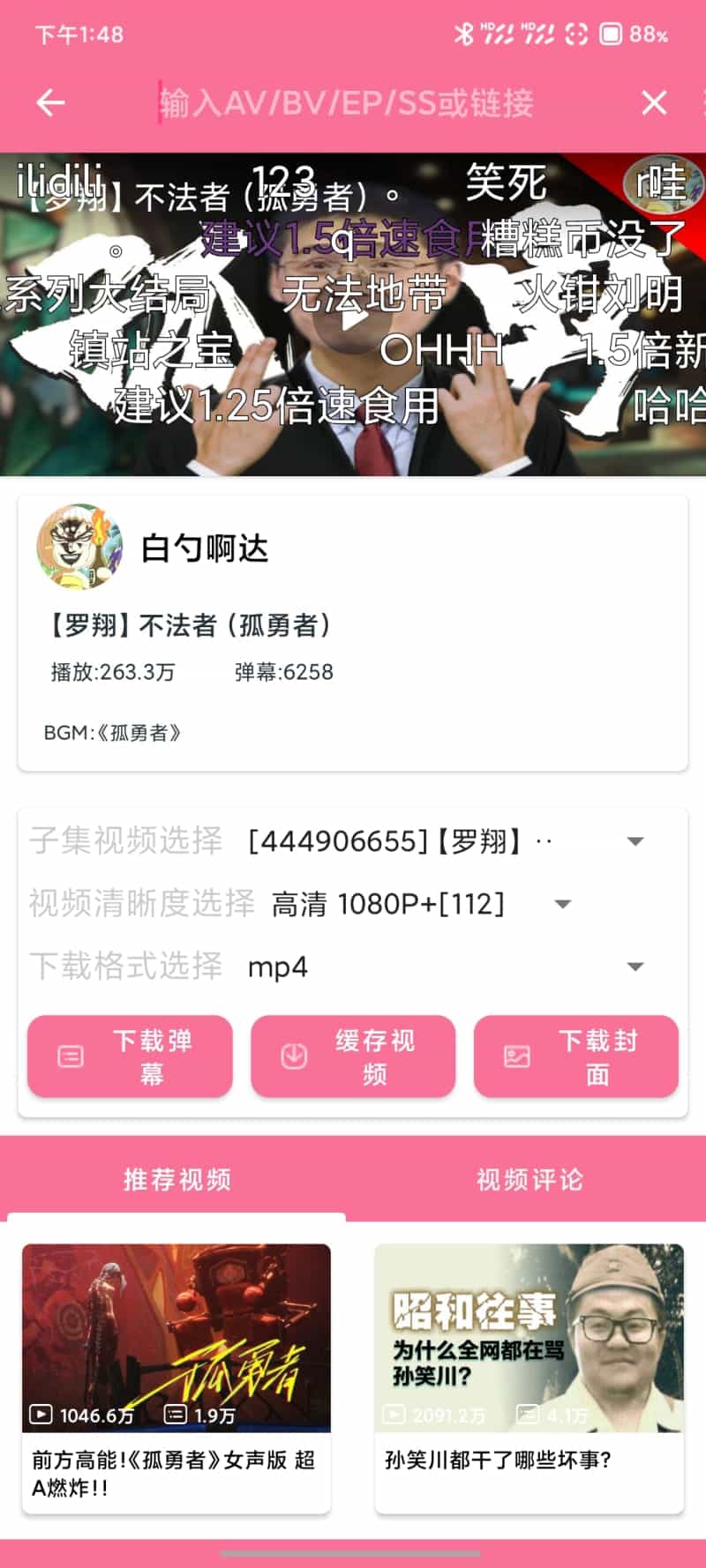
Task: Clear the input with the X icon
Action: [x=654, y=103]
